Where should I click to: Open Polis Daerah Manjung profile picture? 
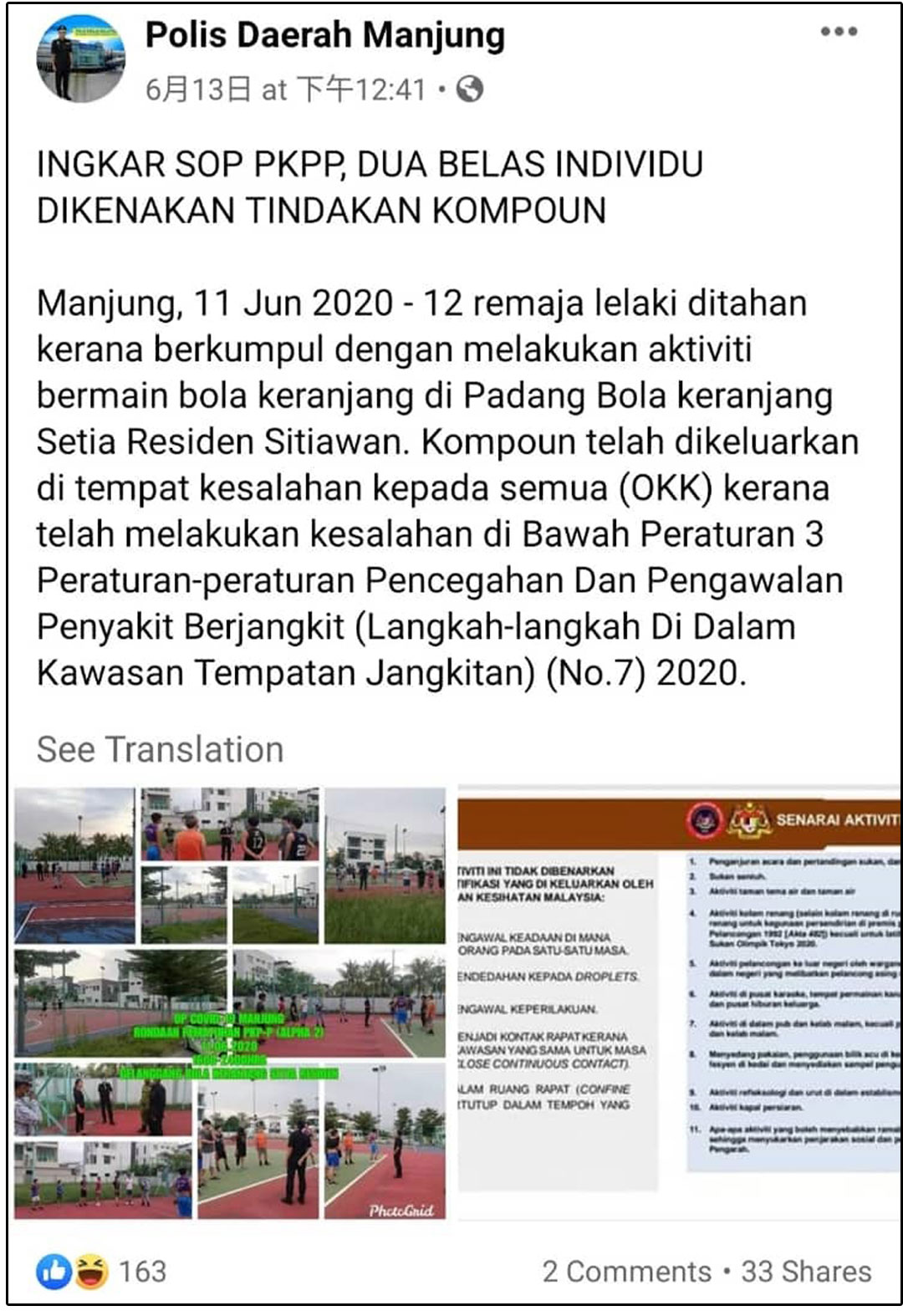coord(80,59)
